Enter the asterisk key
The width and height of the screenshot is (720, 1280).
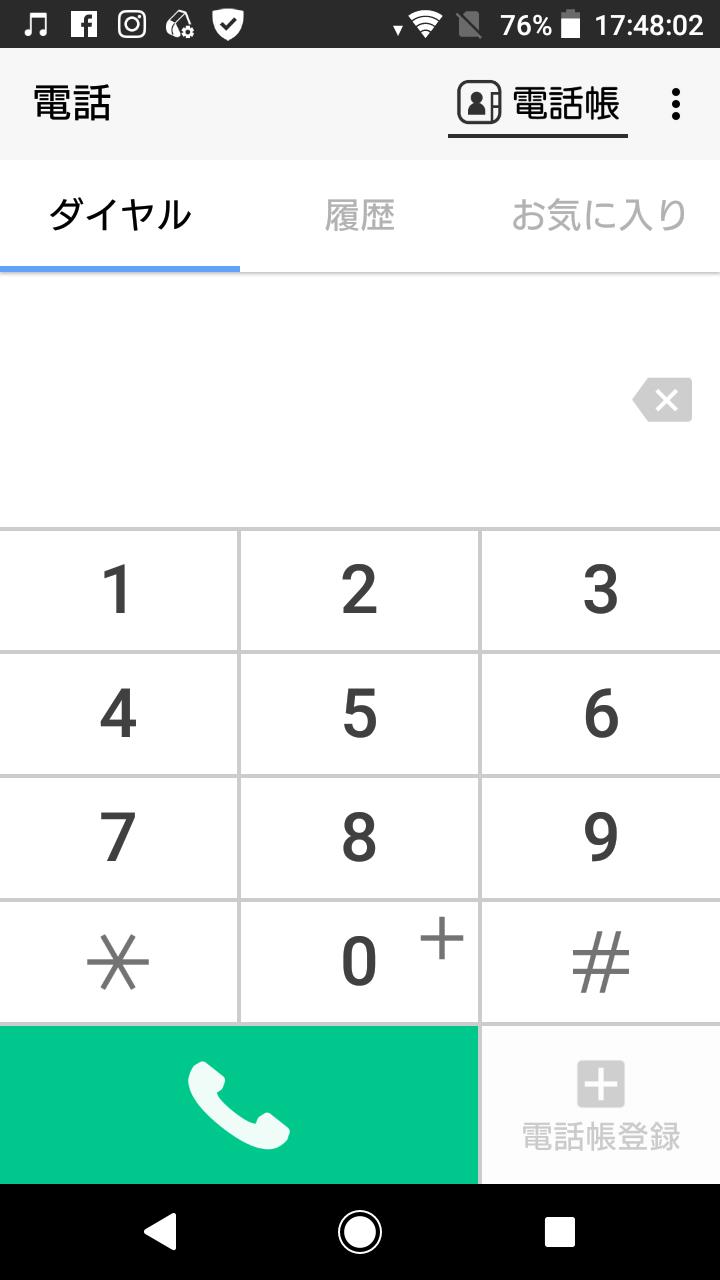[x=119, y=962]
